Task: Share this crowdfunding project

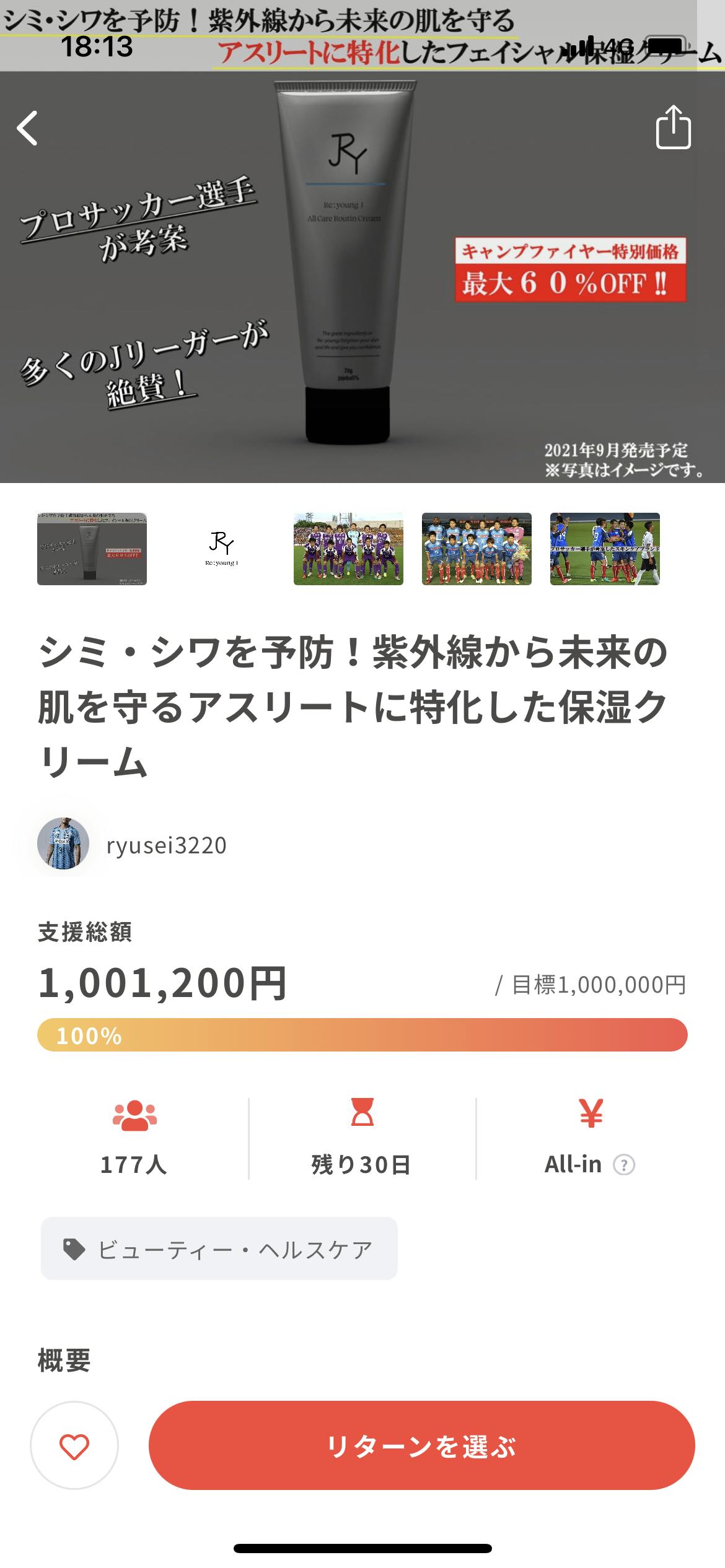Action: 673,128
